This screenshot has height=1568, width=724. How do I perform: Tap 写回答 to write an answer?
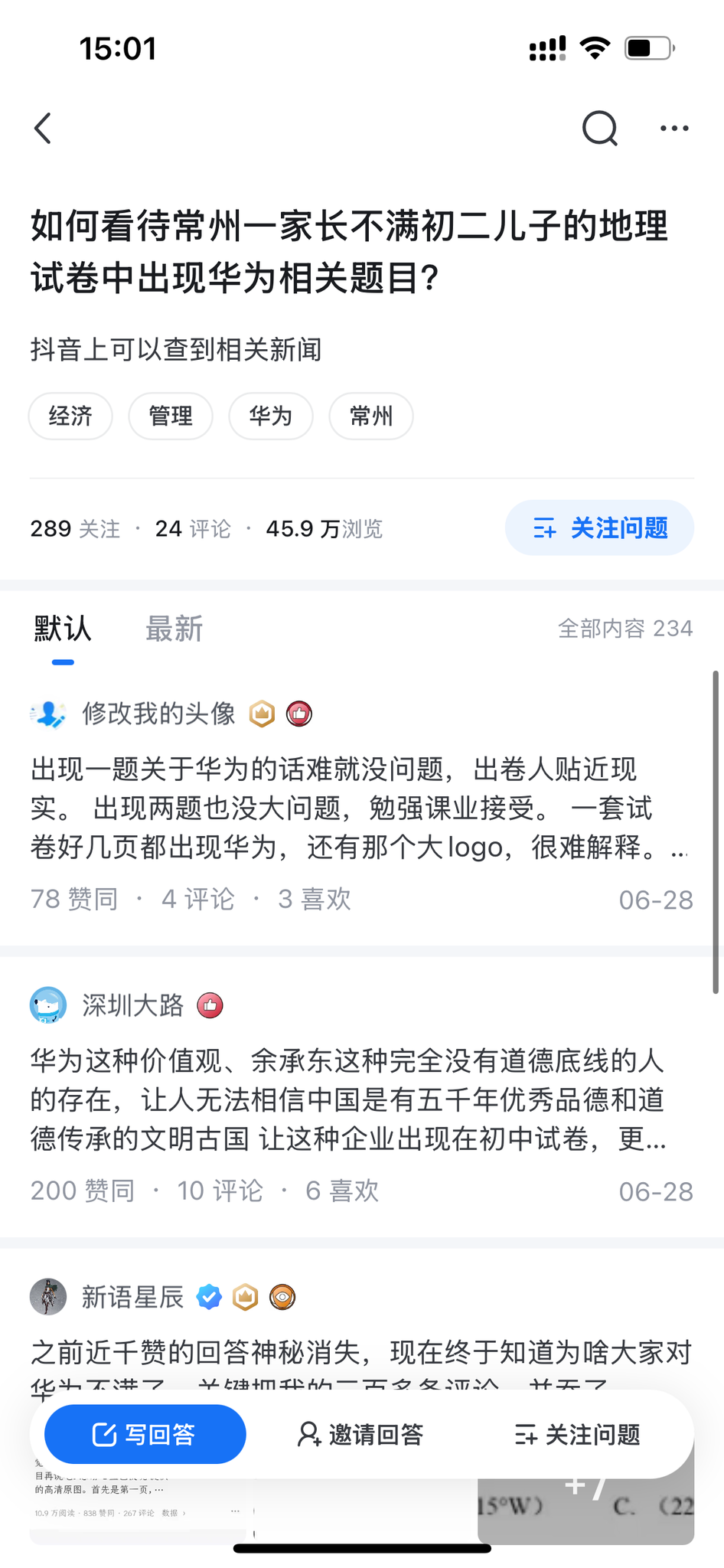145,1434
